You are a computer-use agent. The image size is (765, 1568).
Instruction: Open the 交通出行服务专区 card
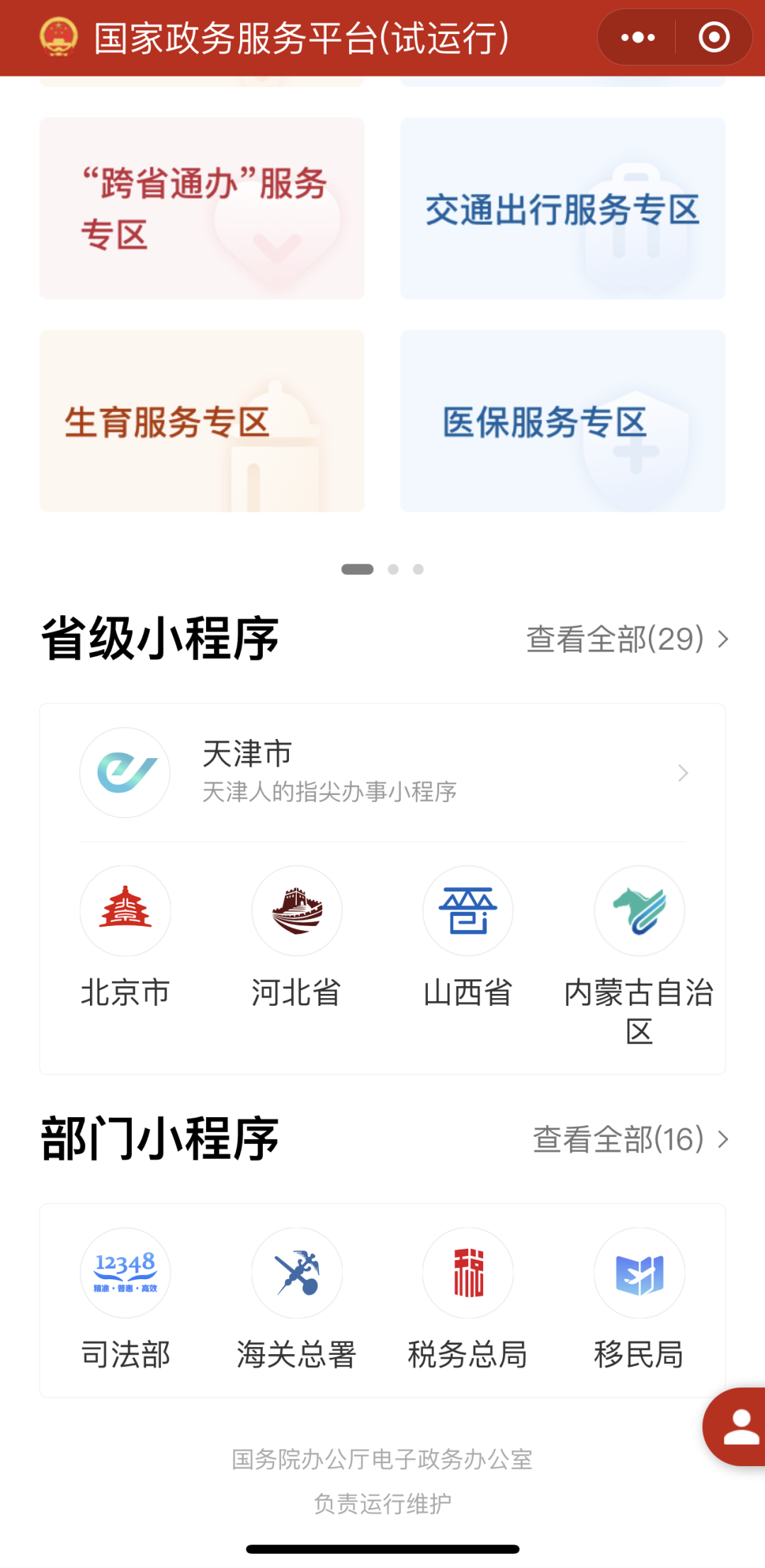pos(562,208)
